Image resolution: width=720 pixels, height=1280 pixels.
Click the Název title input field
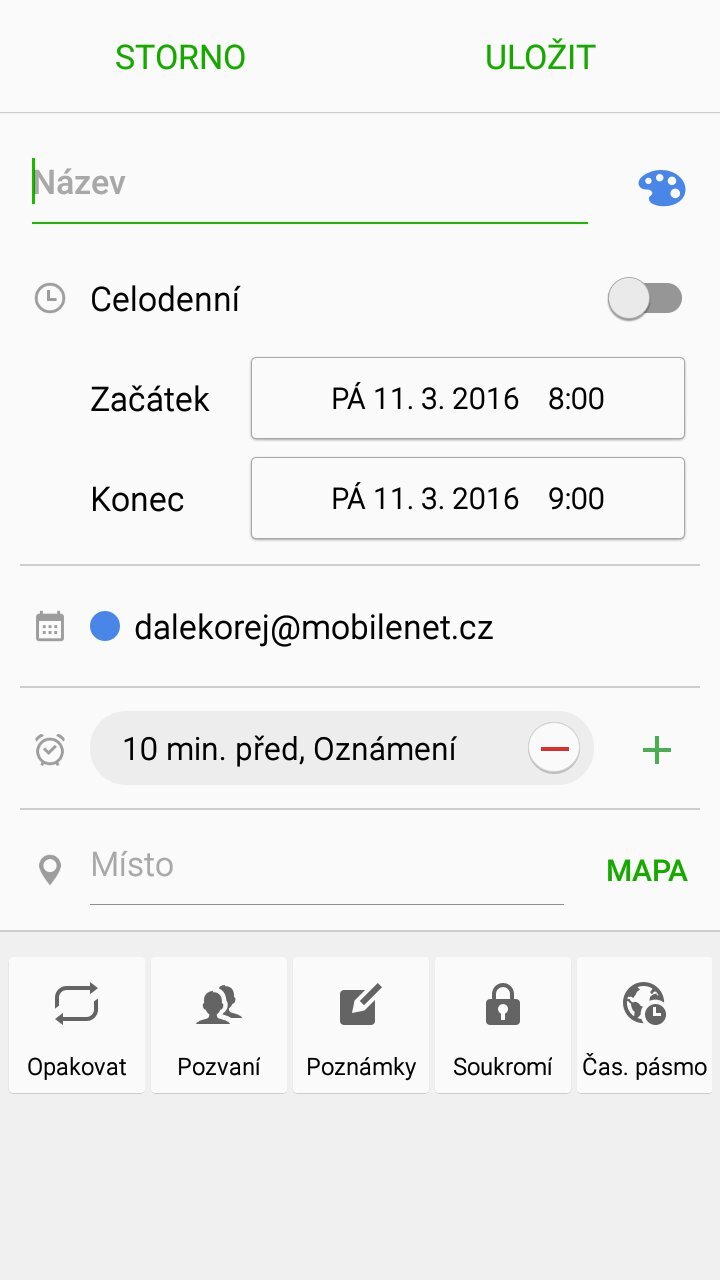[x=300, y=183]
